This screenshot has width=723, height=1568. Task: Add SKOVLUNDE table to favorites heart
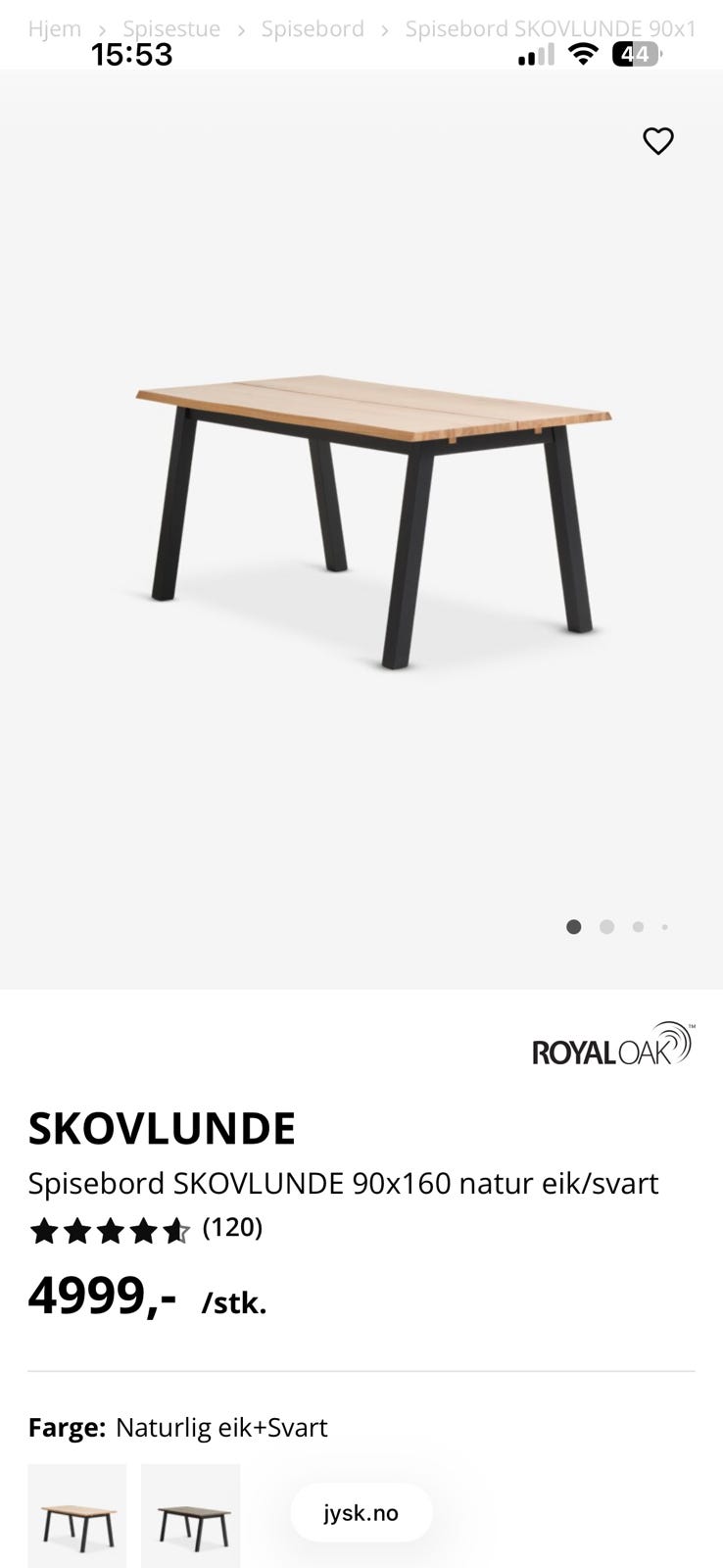point(658,140)
